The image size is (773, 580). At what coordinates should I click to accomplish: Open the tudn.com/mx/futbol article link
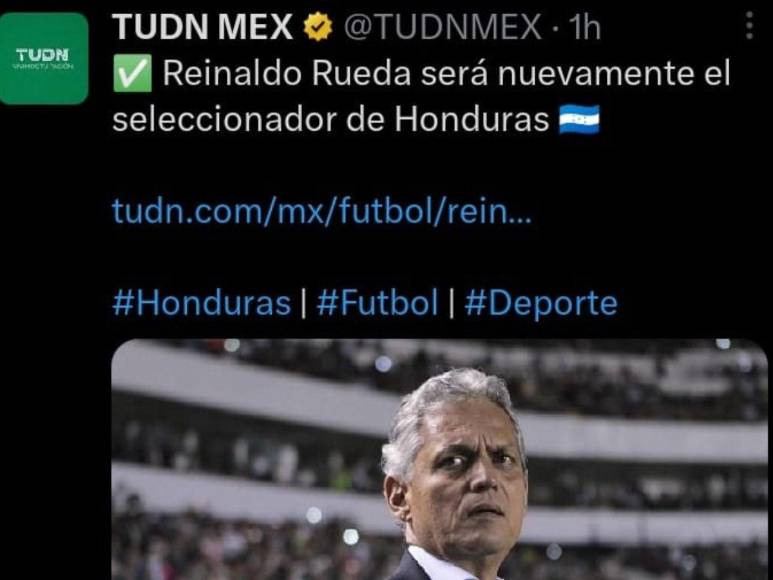321,211
